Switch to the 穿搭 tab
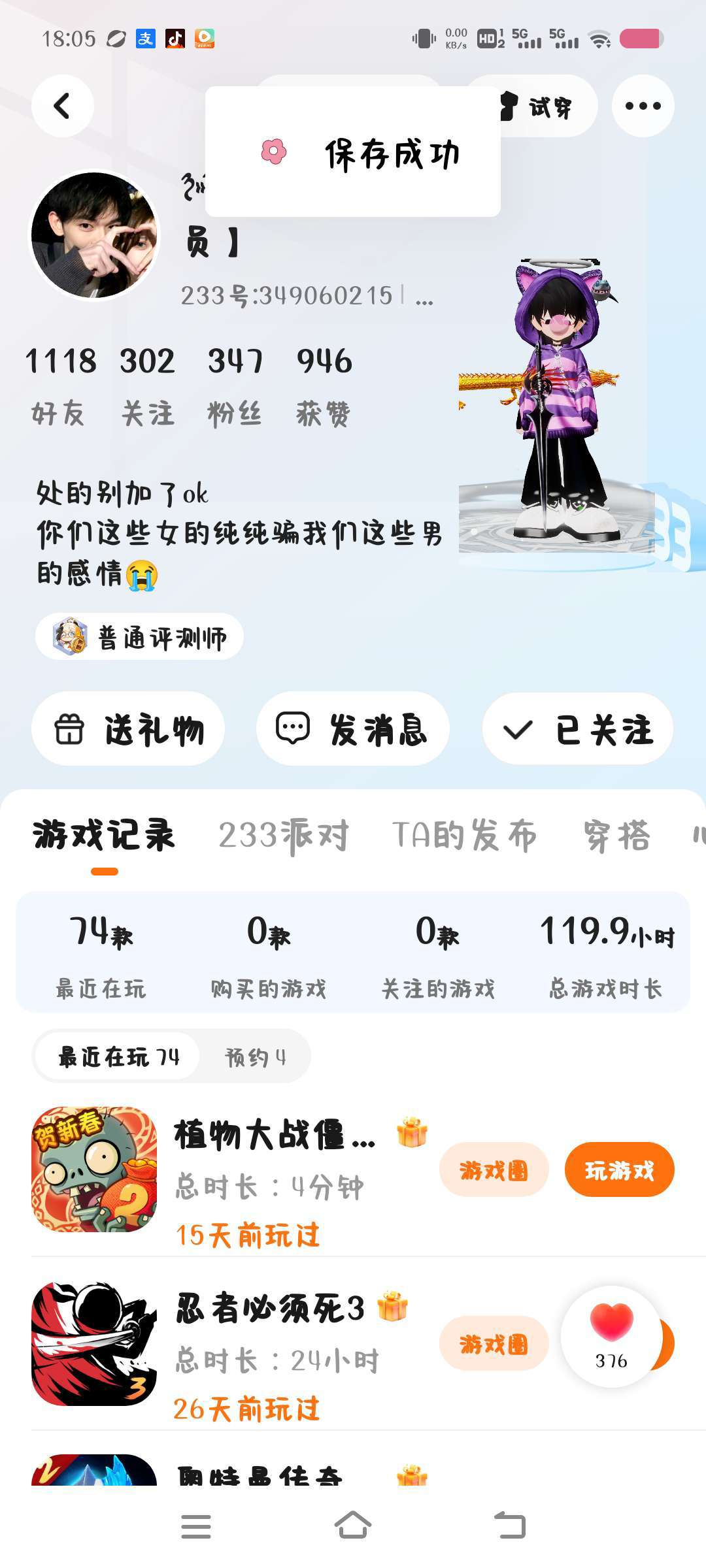This screenshot has height=1568, width=706. pos(617,836)
